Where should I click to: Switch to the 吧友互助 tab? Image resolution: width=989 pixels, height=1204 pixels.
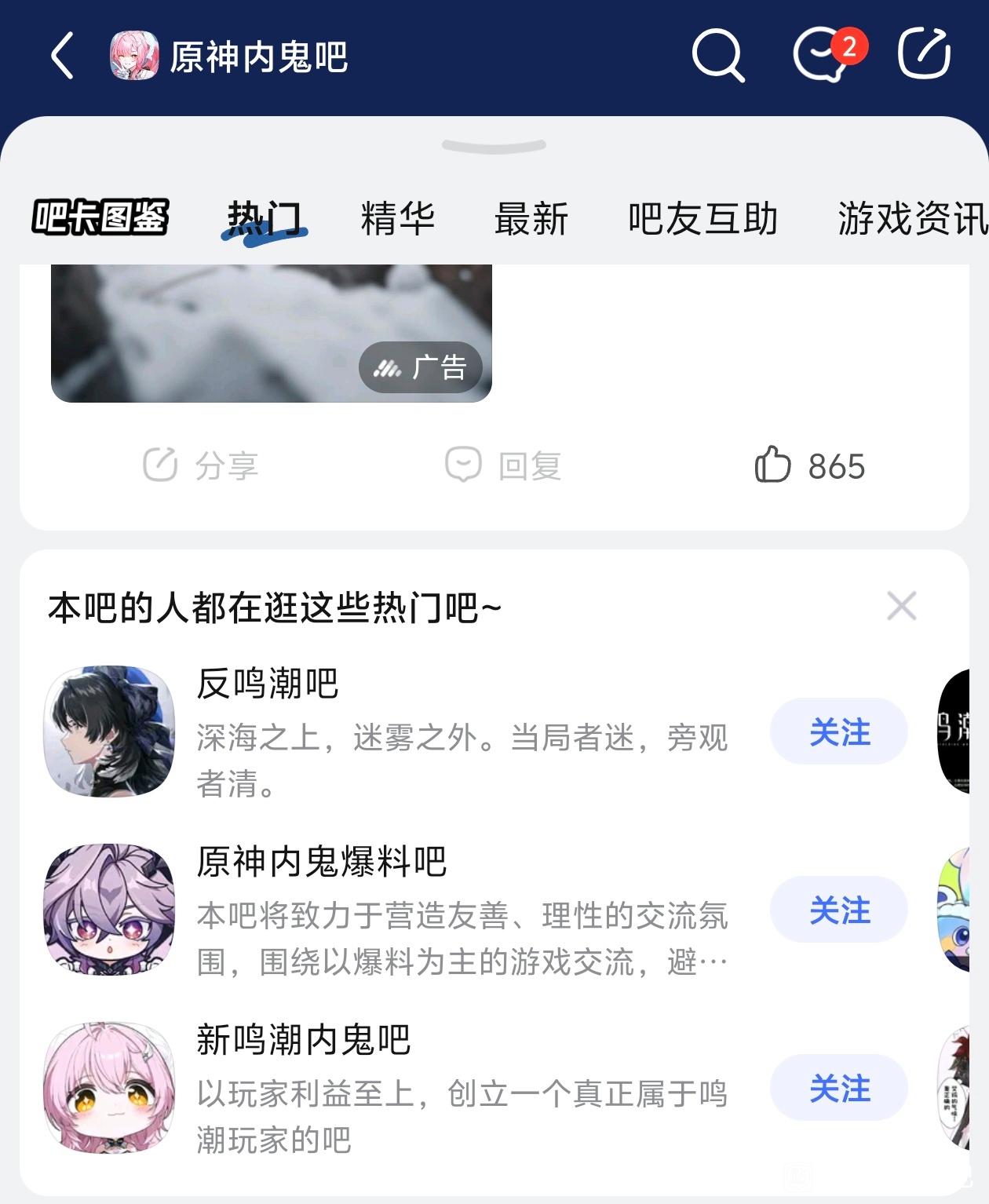pos(703,218)
